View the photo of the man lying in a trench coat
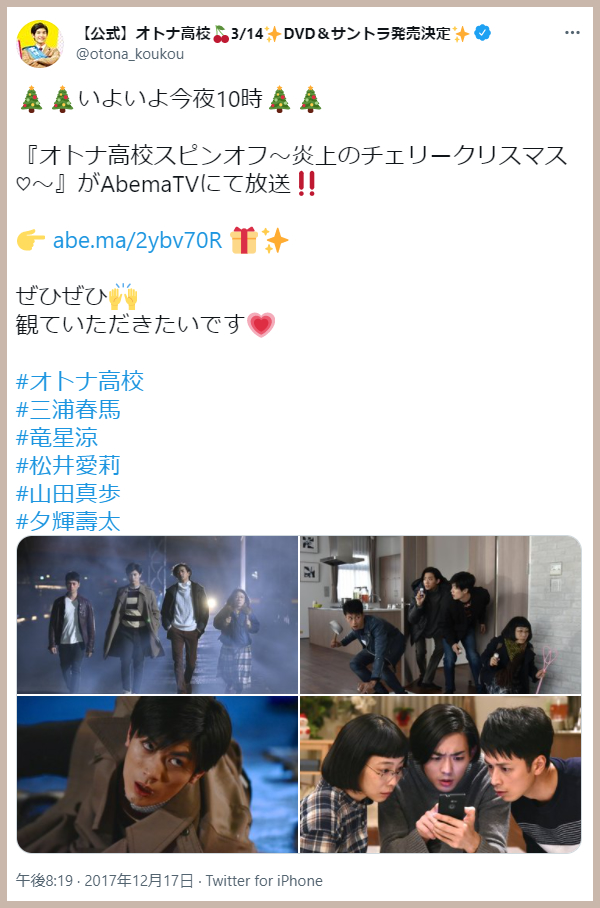The image size is (600, 908). pos(157,775)
